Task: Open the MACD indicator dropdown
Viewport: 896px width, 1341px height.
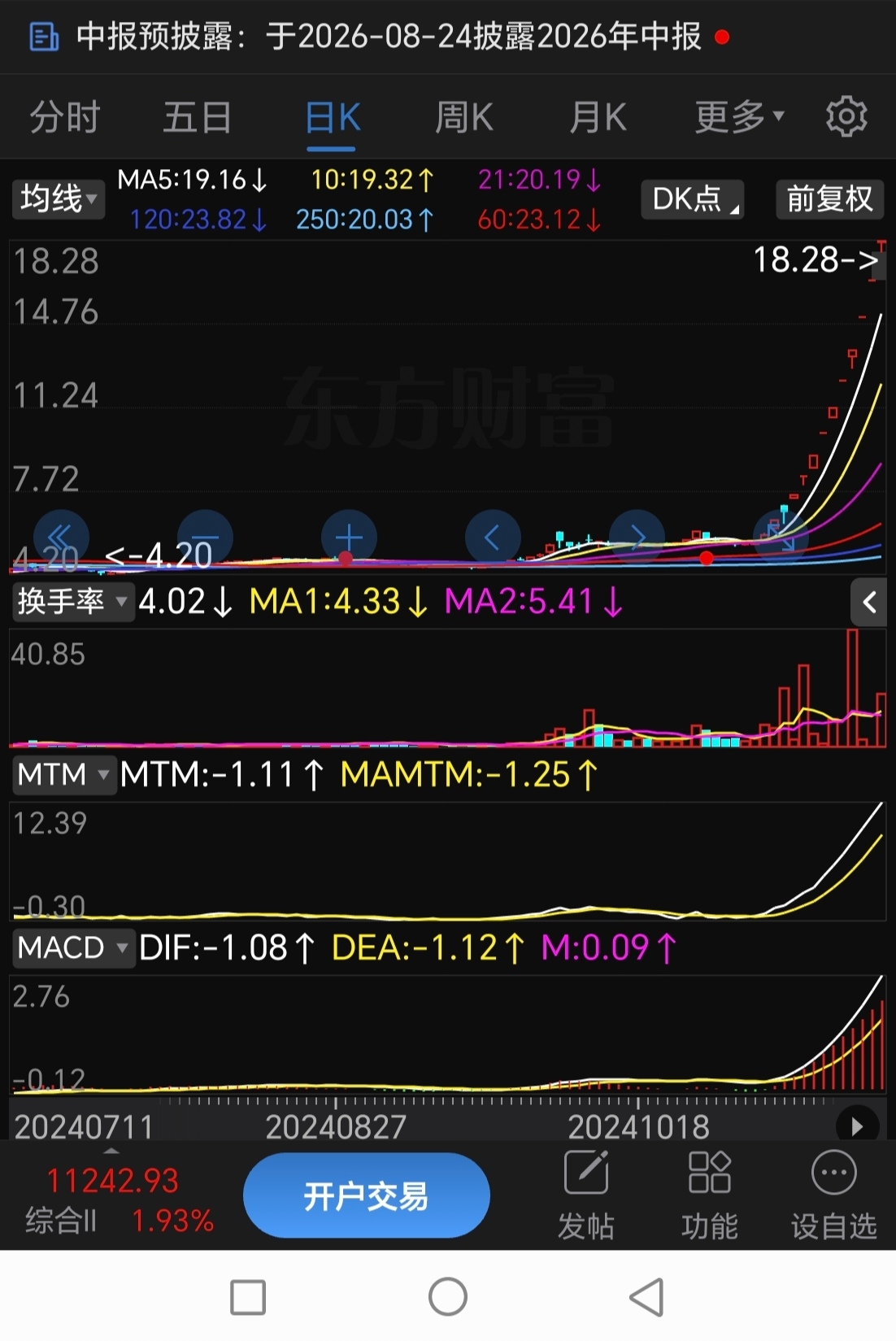Action: pos(72,947)
